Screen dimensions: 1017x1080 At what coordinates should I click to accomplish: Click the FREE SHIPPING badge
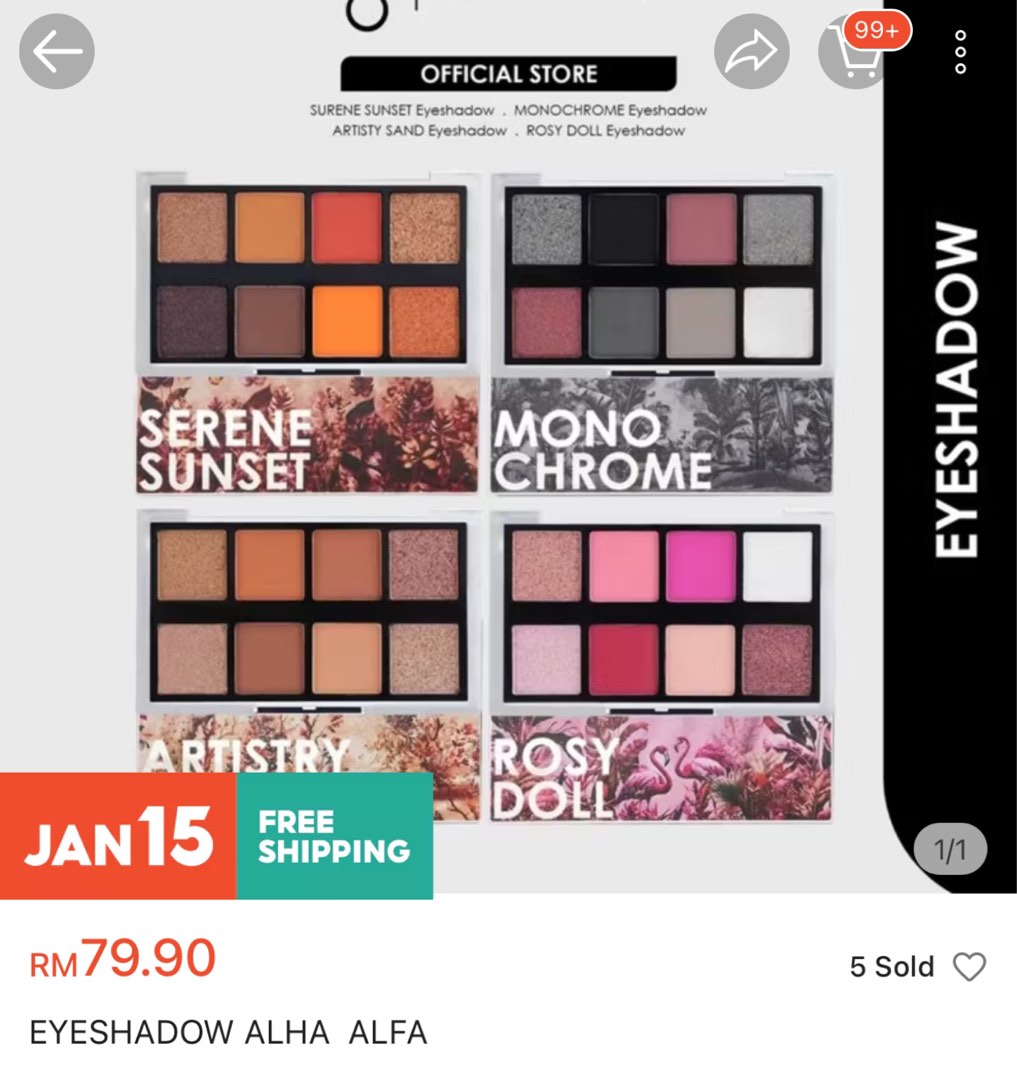[x=335, y=834]
